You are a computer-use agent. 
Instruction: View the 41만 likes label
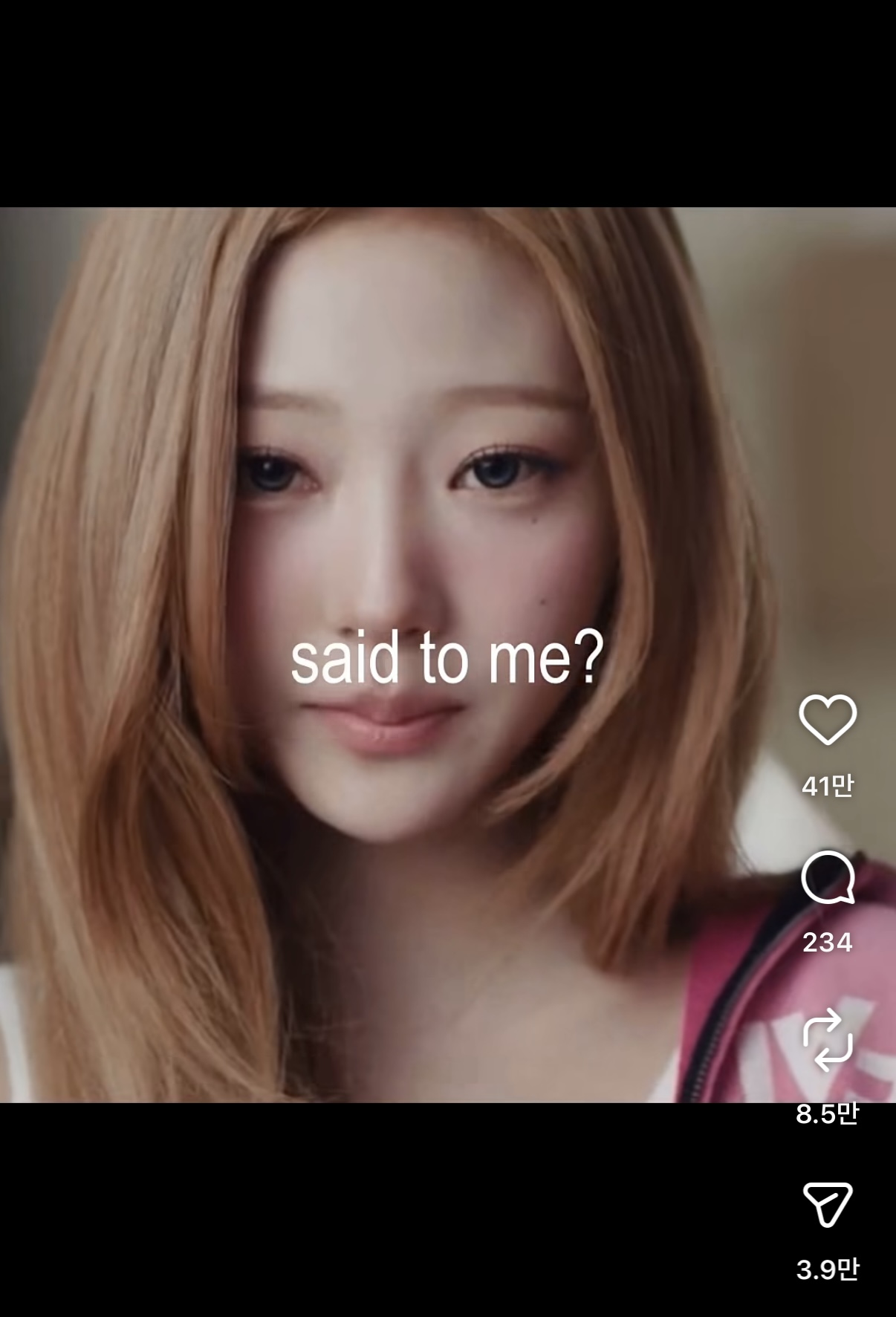click(828, 784)
